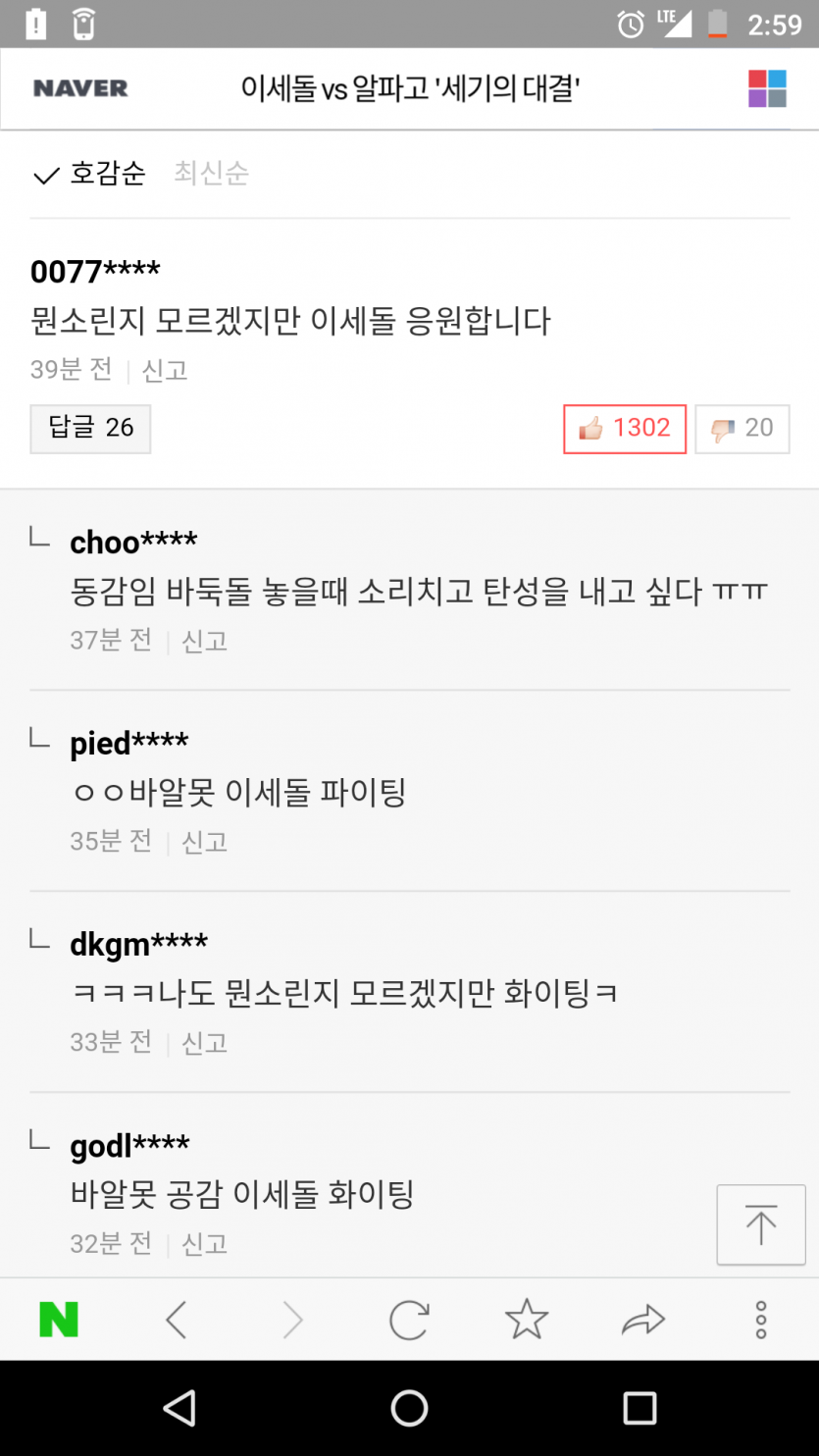Open the three-dot overflow menu

[760, 1320]
